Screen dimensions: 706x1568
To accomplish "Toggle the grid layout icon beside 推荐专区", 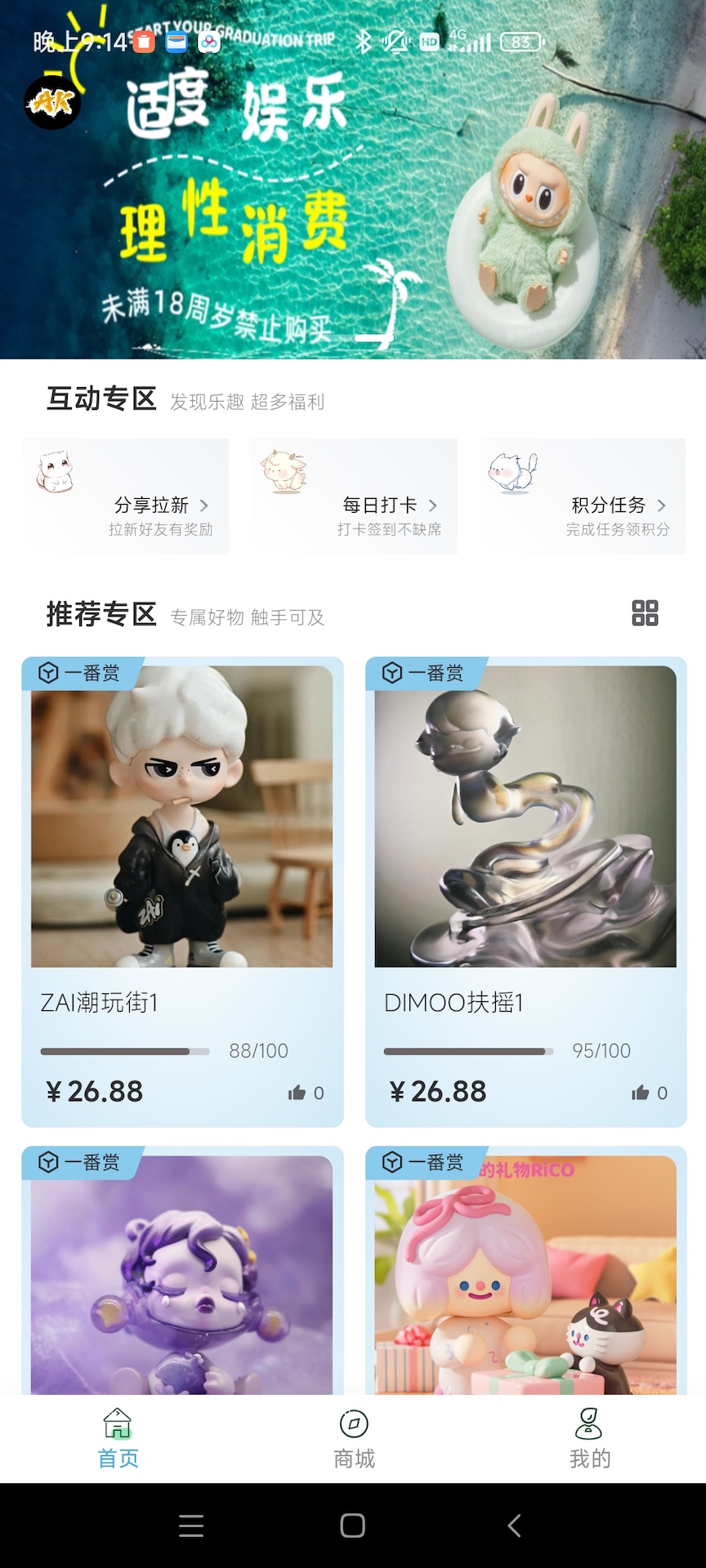I will (x=645, y=613).
